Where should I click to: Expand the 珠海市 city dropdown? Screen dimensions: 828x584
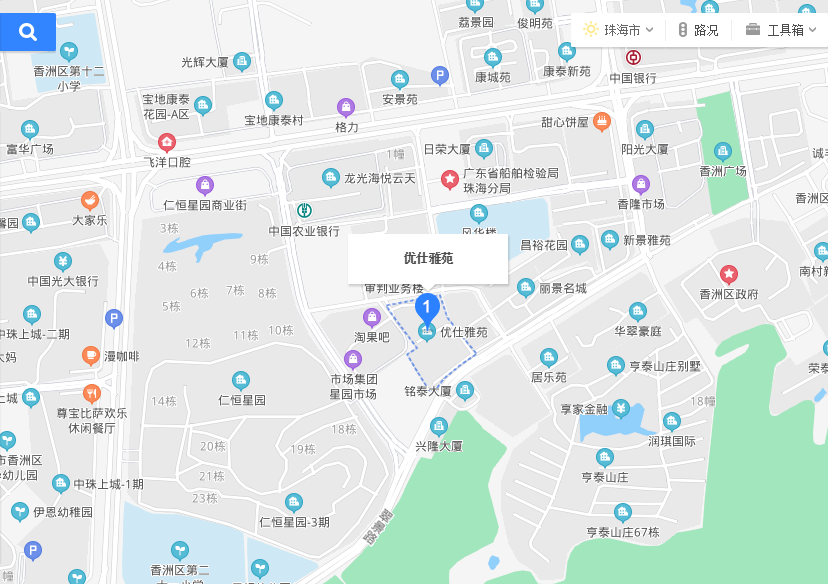pos(619,30)
